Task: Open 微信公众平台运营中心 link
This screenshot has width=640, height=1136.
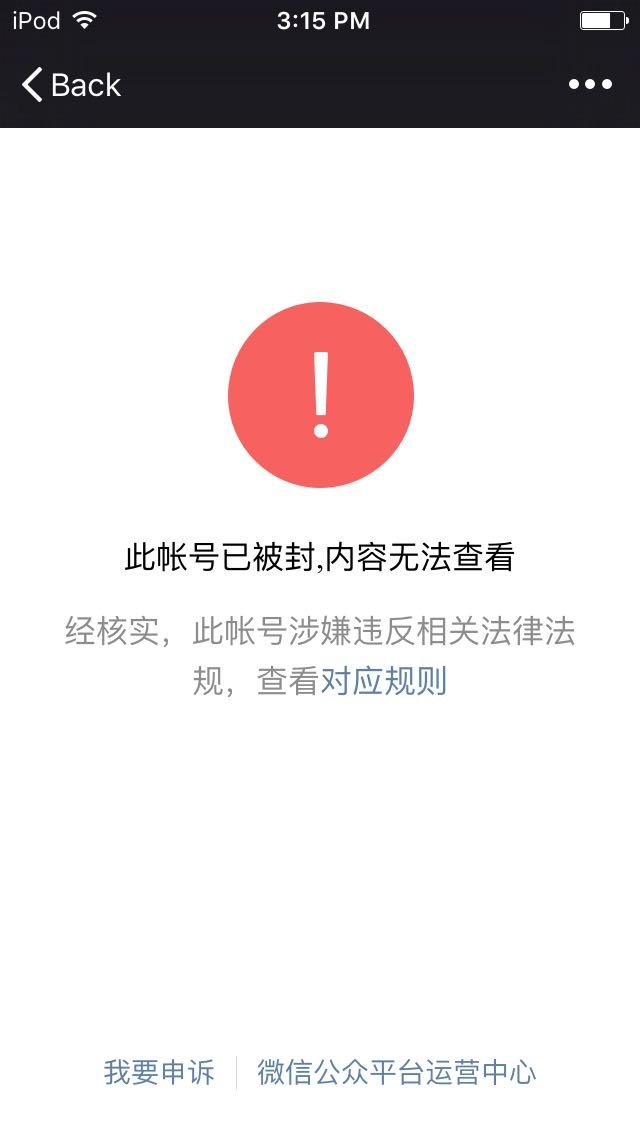Action: point(397,1073)
